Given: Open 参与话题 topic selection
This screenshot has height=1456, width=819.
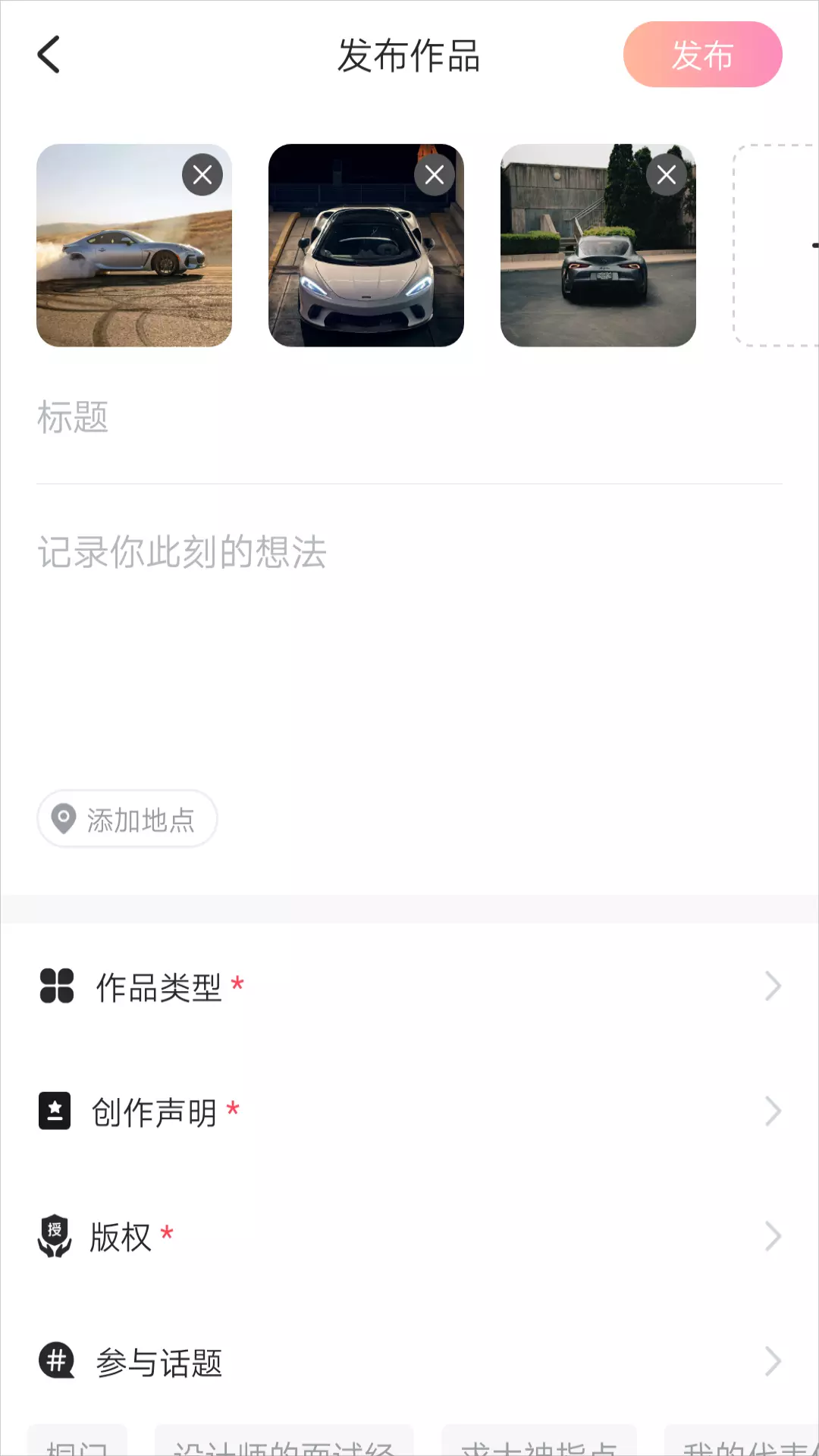Looking at the screenshot, I should coord(409,1362).
